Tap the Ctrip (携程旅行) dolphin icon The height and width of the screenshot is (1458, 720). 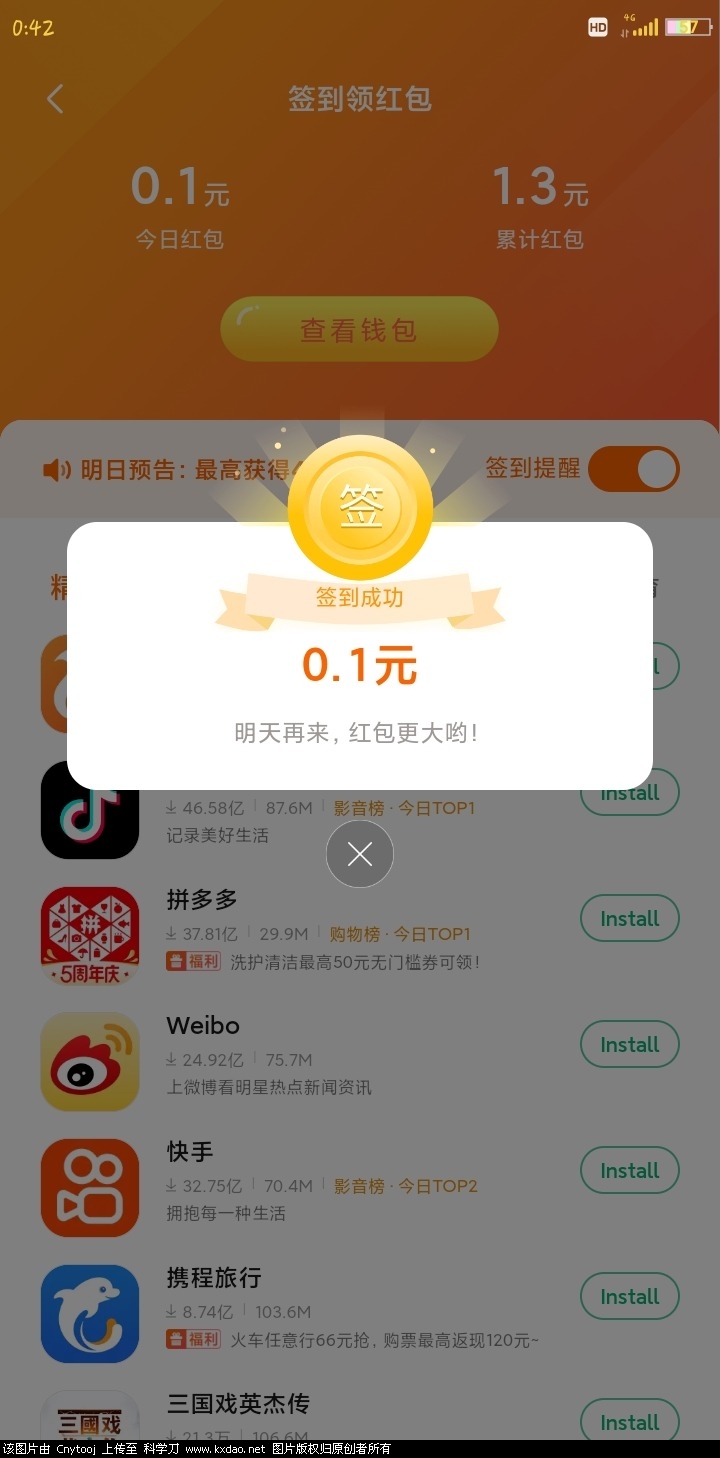(90, 1314)
